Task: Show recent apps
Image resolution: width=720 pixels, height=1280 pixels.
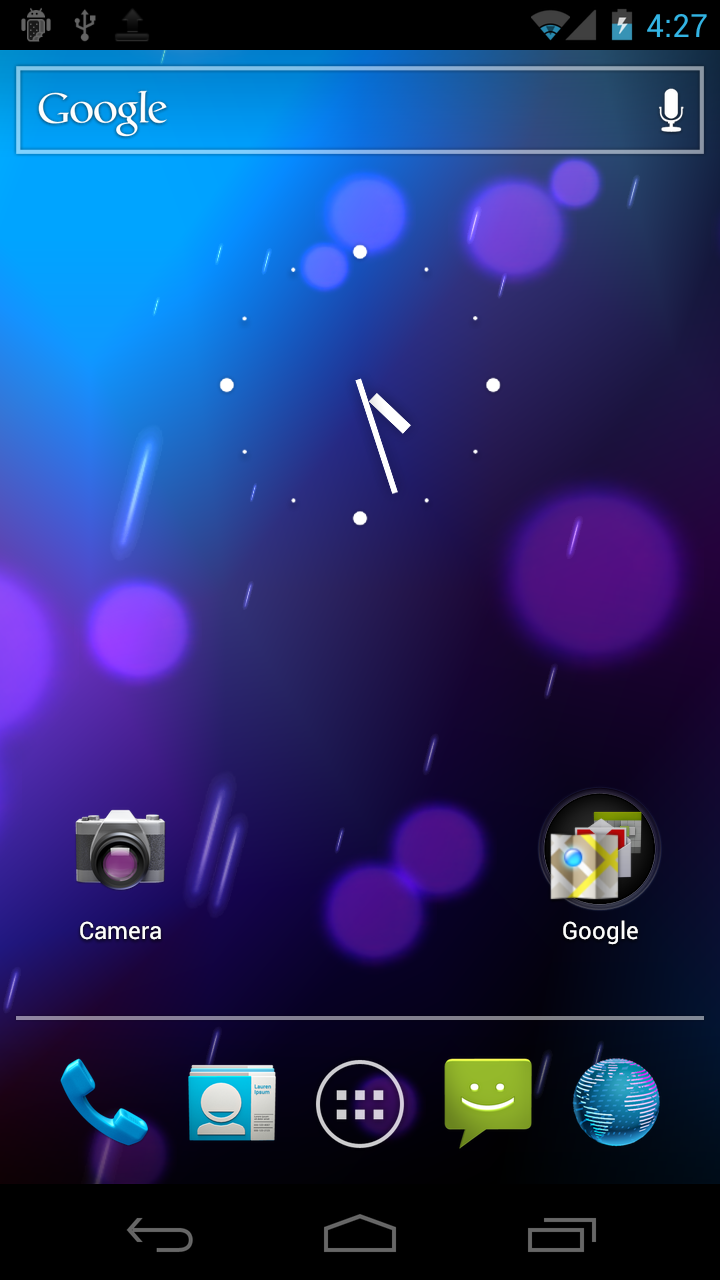Action: pyautogui.click(x=561, y=1235)
